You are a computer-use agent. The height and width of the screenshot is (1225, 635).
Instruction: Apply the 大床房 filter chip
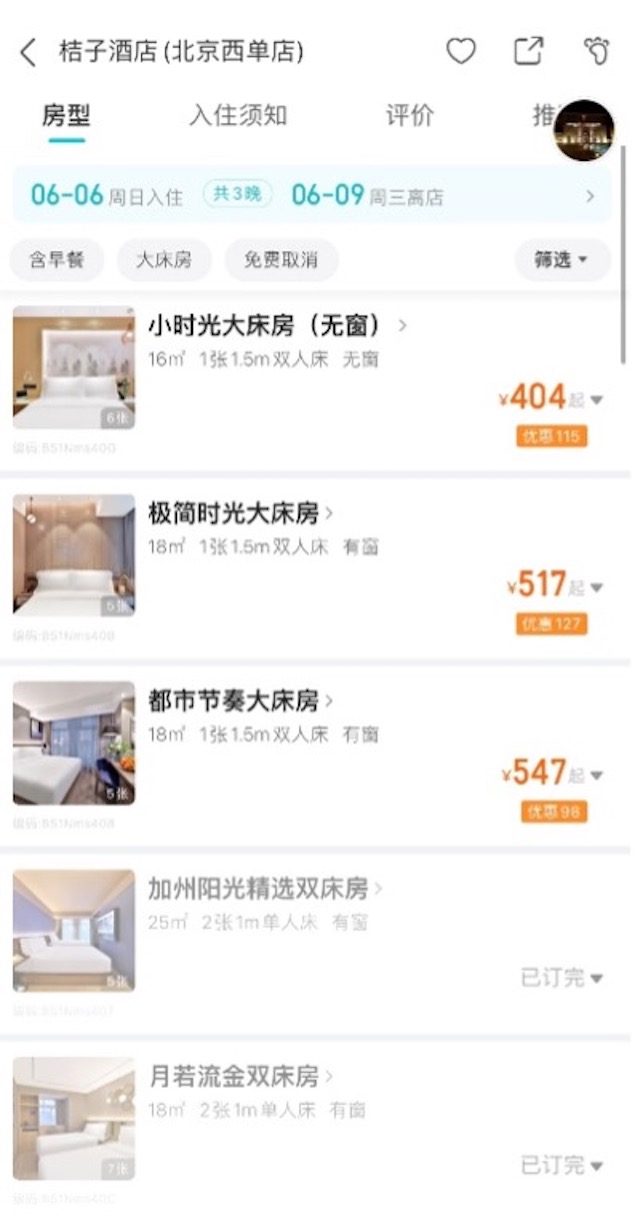tap(163, 260)
